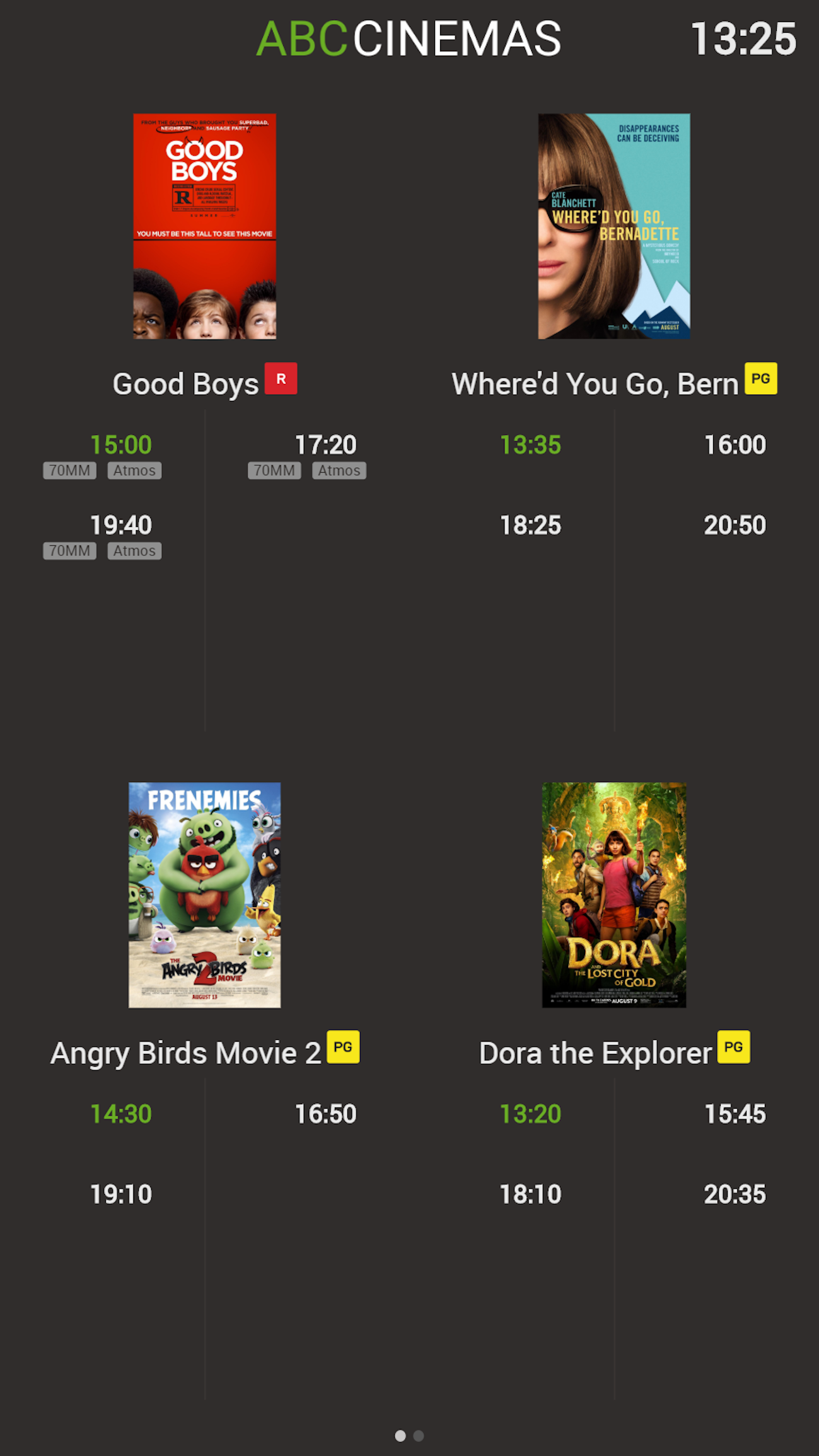Select the 15:00 Good Boys showtime
Viewport: 819px width, 1456px height.
pos(120,445)
